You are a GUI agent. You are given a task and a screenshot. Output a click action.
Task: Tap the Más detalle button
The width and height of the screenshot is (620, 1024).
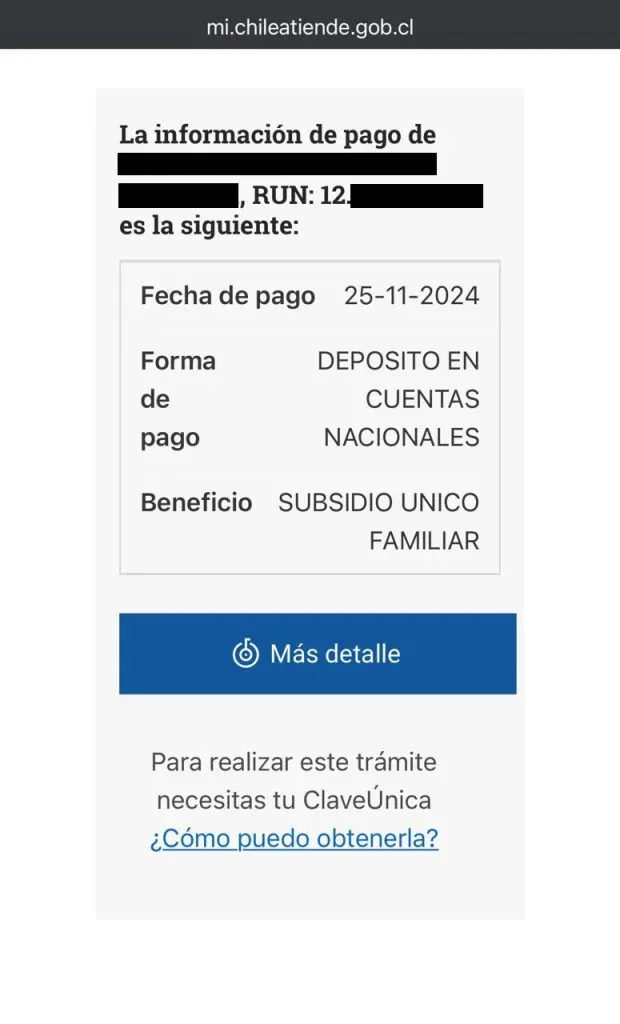coord(317,654)
